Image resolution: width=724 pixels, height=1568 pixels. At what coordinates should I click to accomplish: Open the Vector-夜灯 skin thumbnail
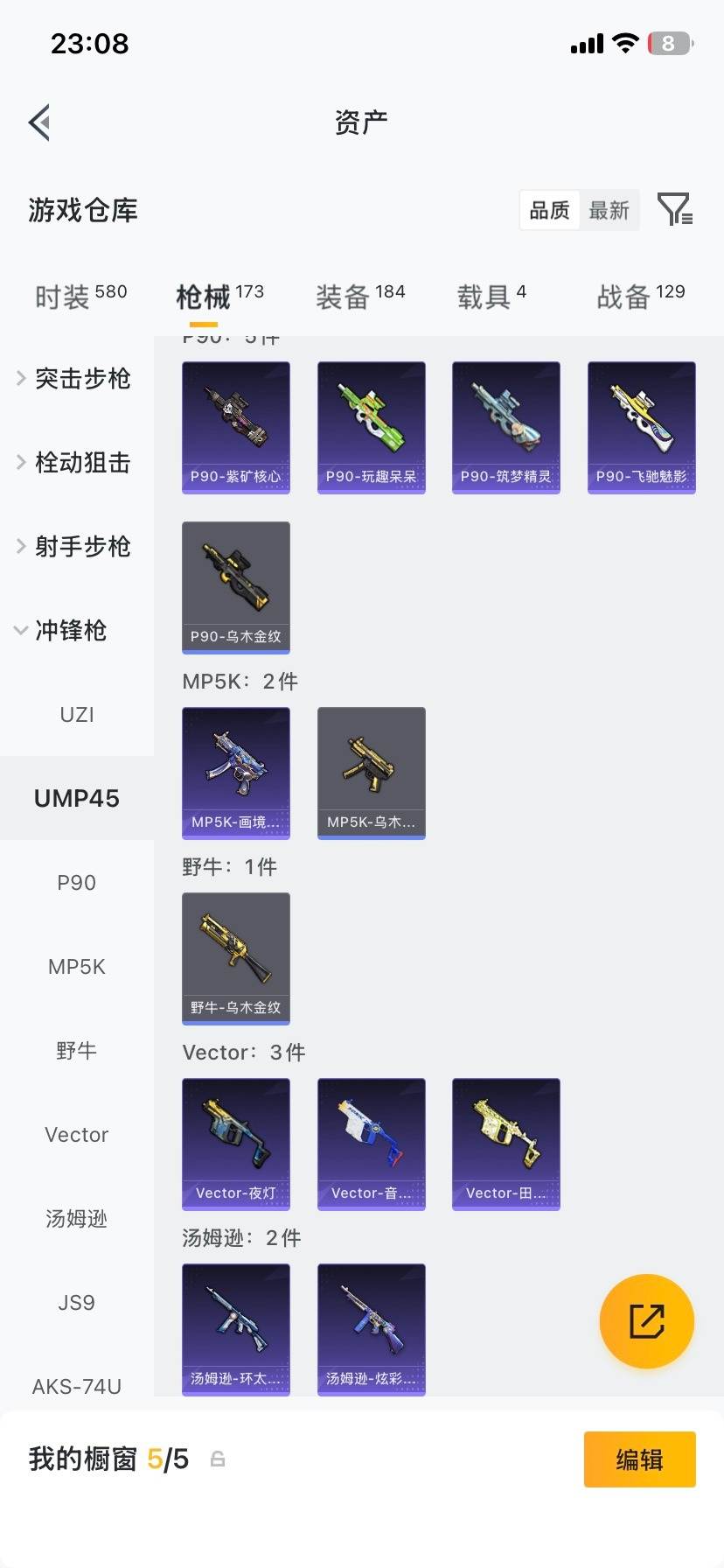pyautogui.click(x=235, y=1144)
